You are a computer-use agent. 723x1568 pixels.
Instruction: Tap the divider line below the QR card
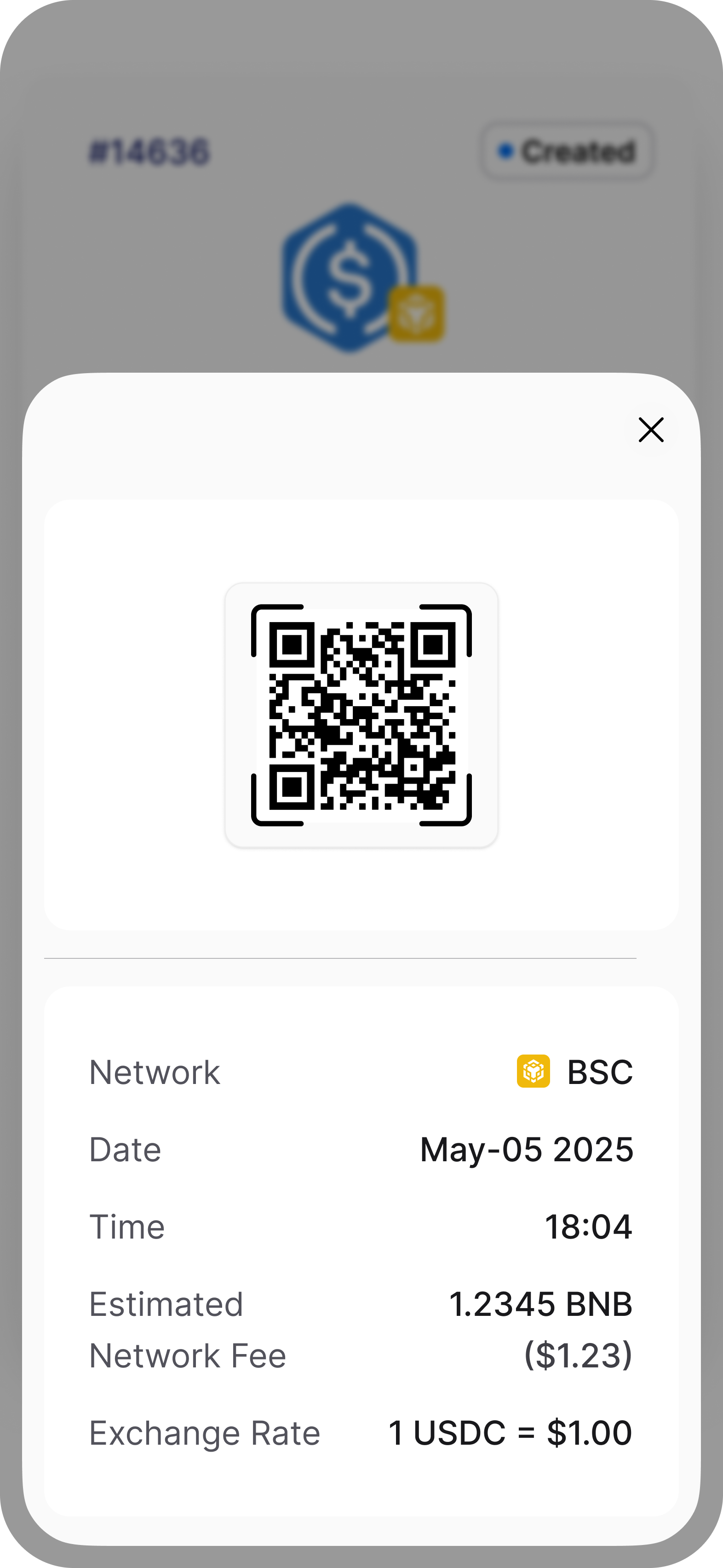(x=361, y=957)
